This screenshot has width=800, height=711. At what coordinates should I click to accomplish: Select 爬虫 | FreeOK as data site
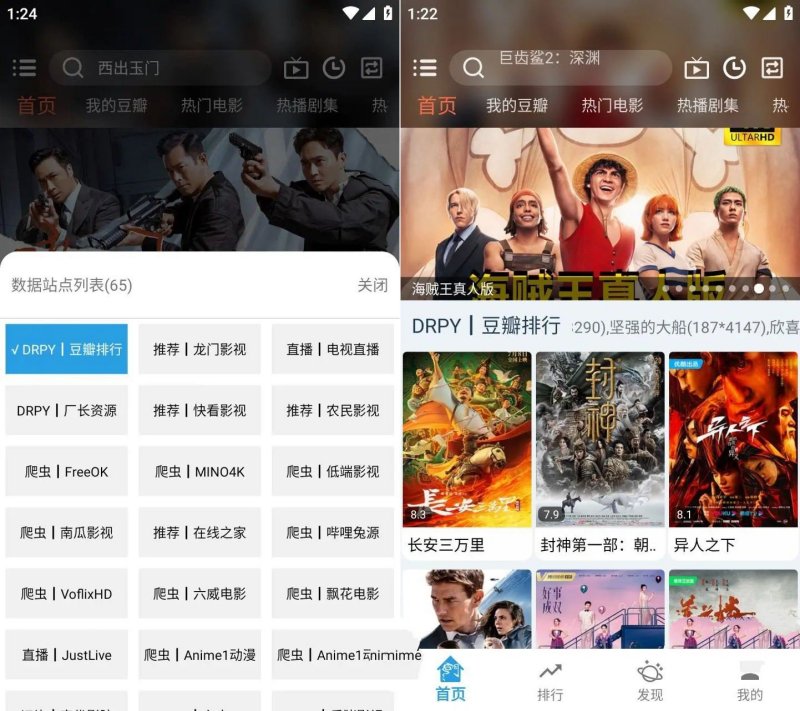point(66,471)
